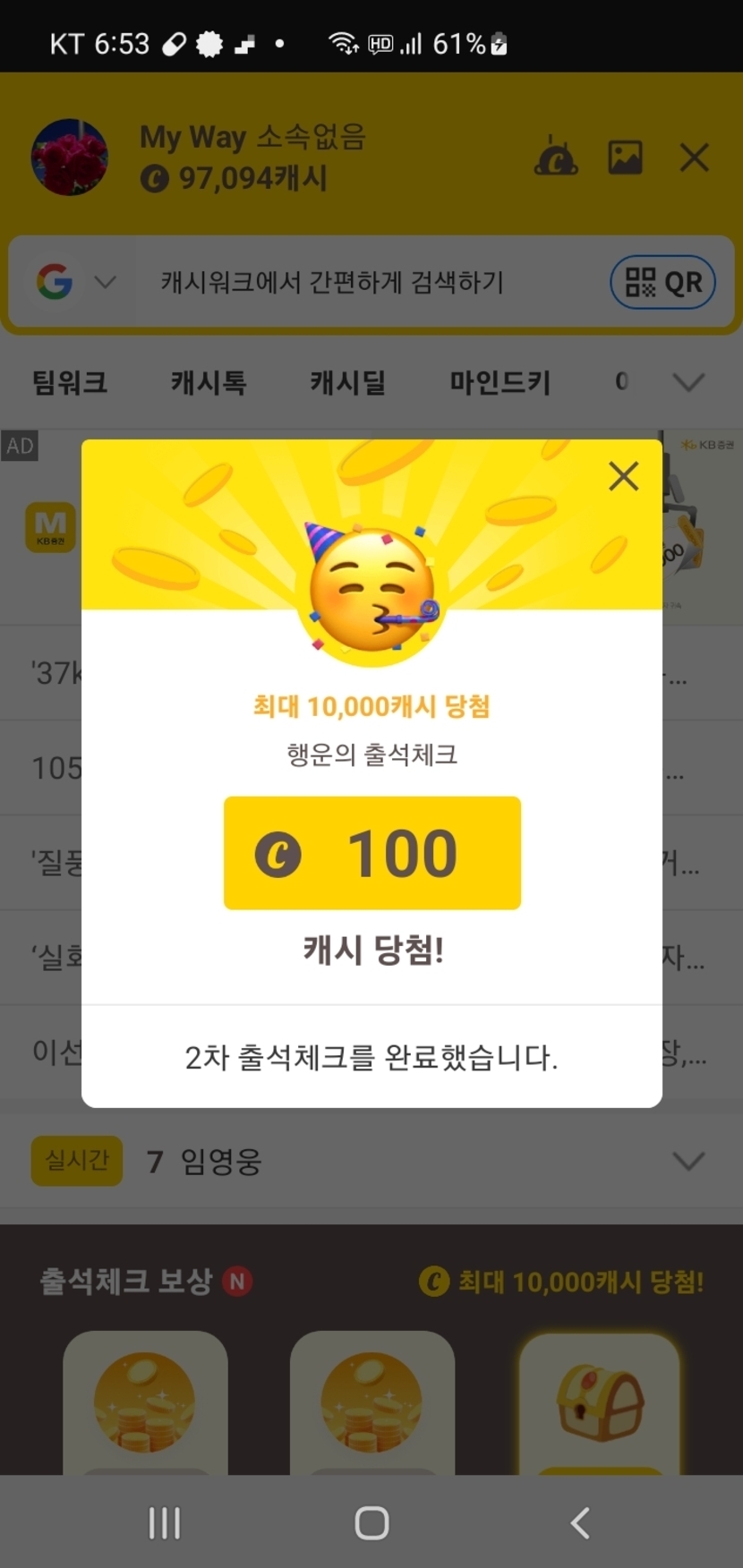
Task: Open the QR scanner button
Action: 662,283
